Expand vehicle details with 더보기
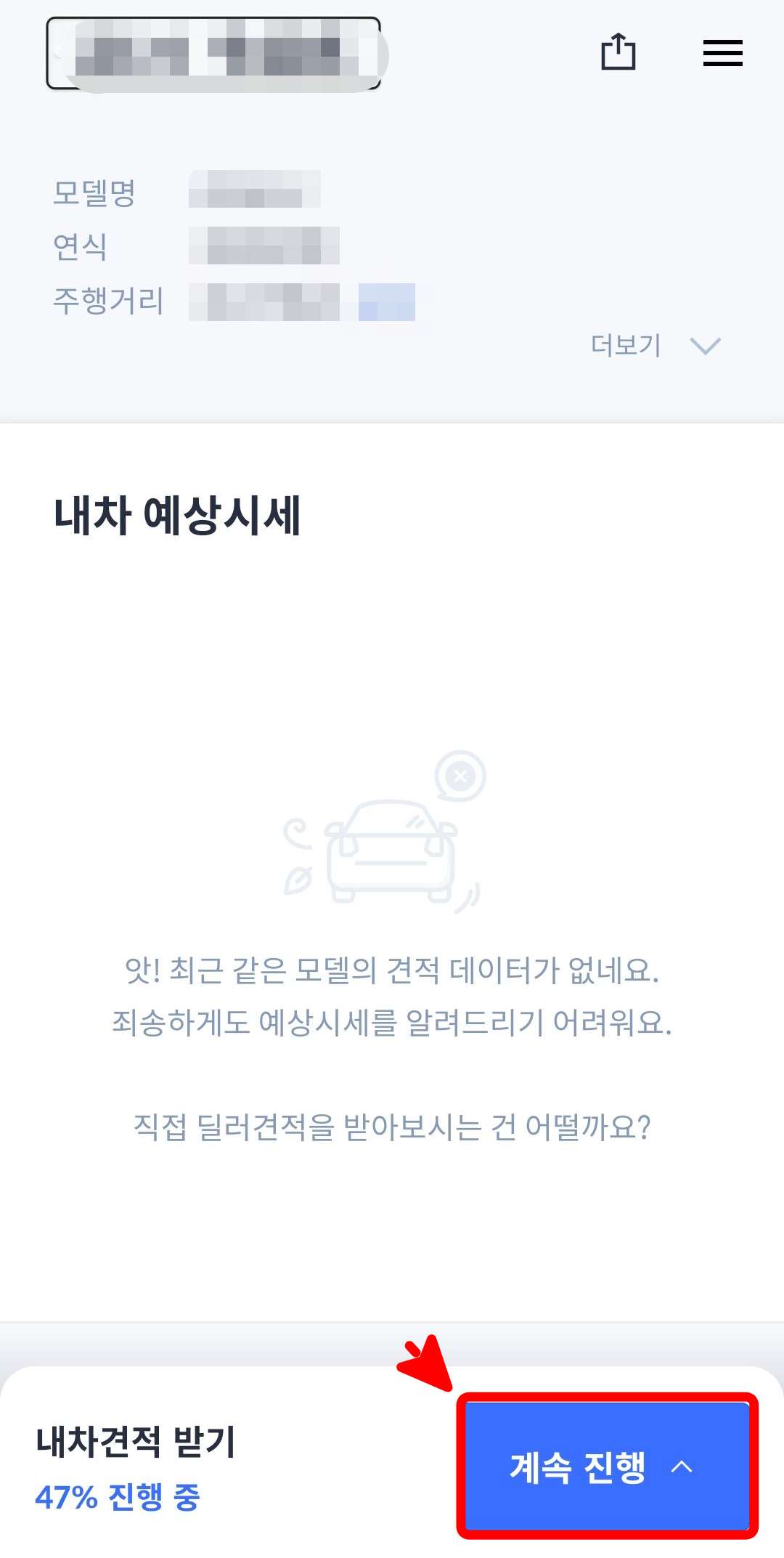 [626, 346]
